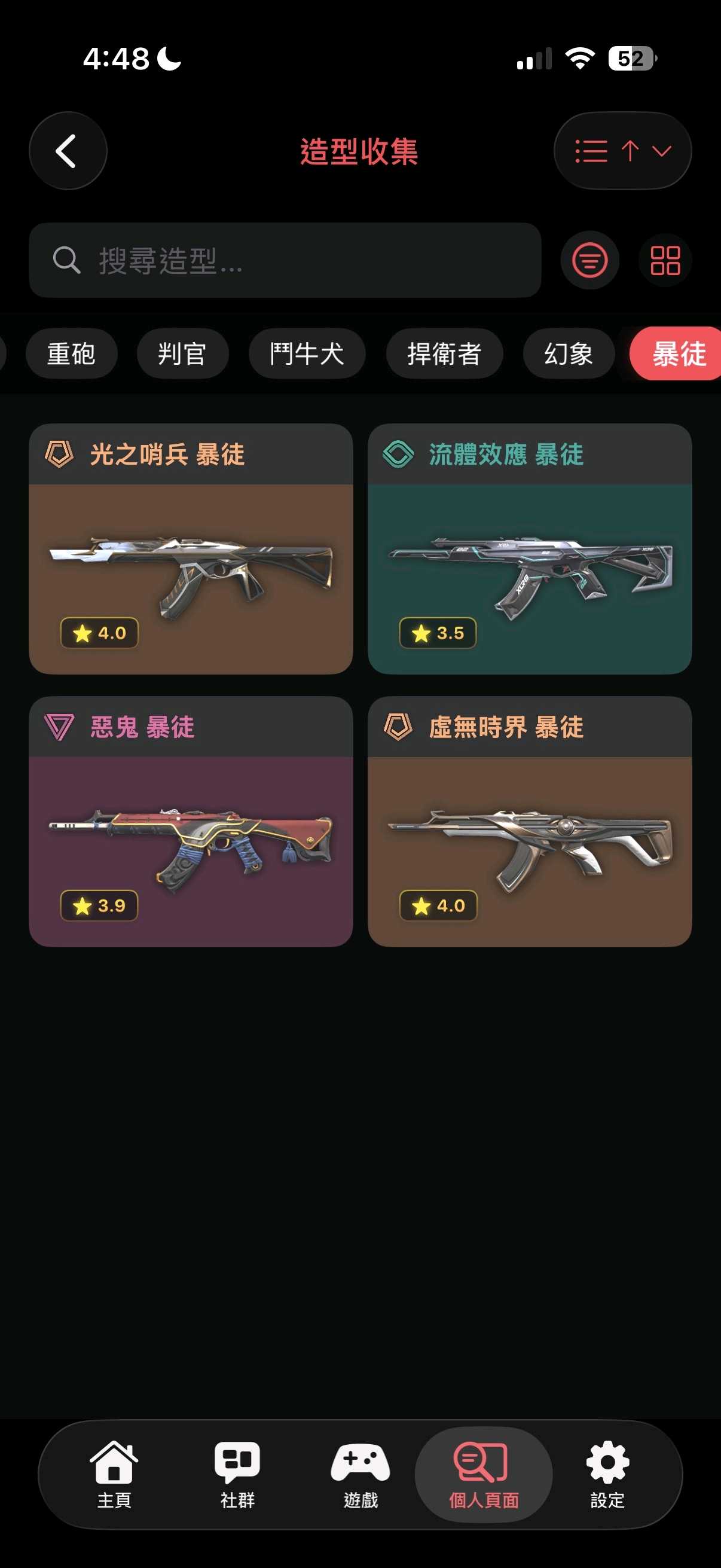The height and width of the screenshot is (1568, 721).
Task: Tap the selected 暴徒 chip
Action: coord(678,353)
